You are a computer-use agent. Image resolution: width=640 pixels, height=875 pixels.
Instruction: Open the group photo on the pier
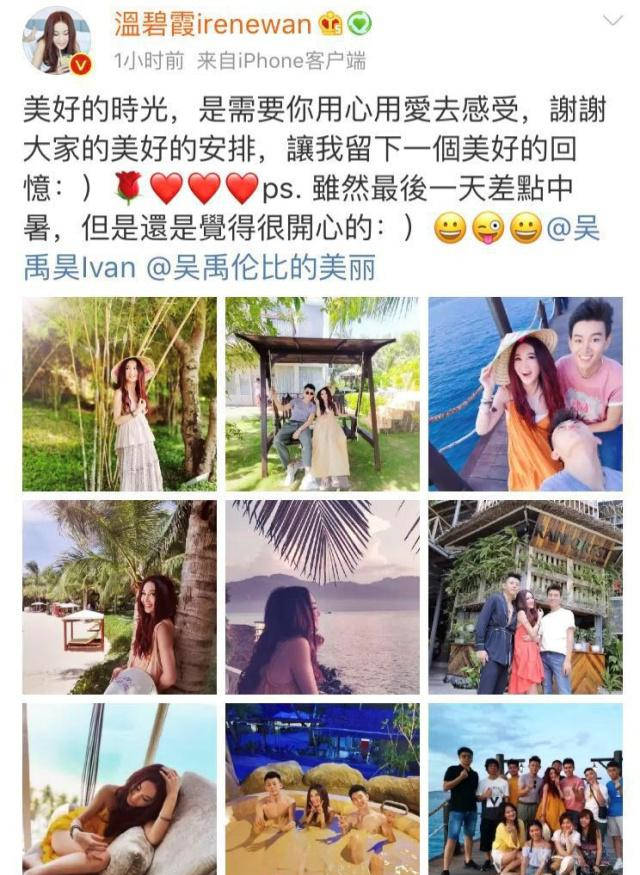click(525, 788)
